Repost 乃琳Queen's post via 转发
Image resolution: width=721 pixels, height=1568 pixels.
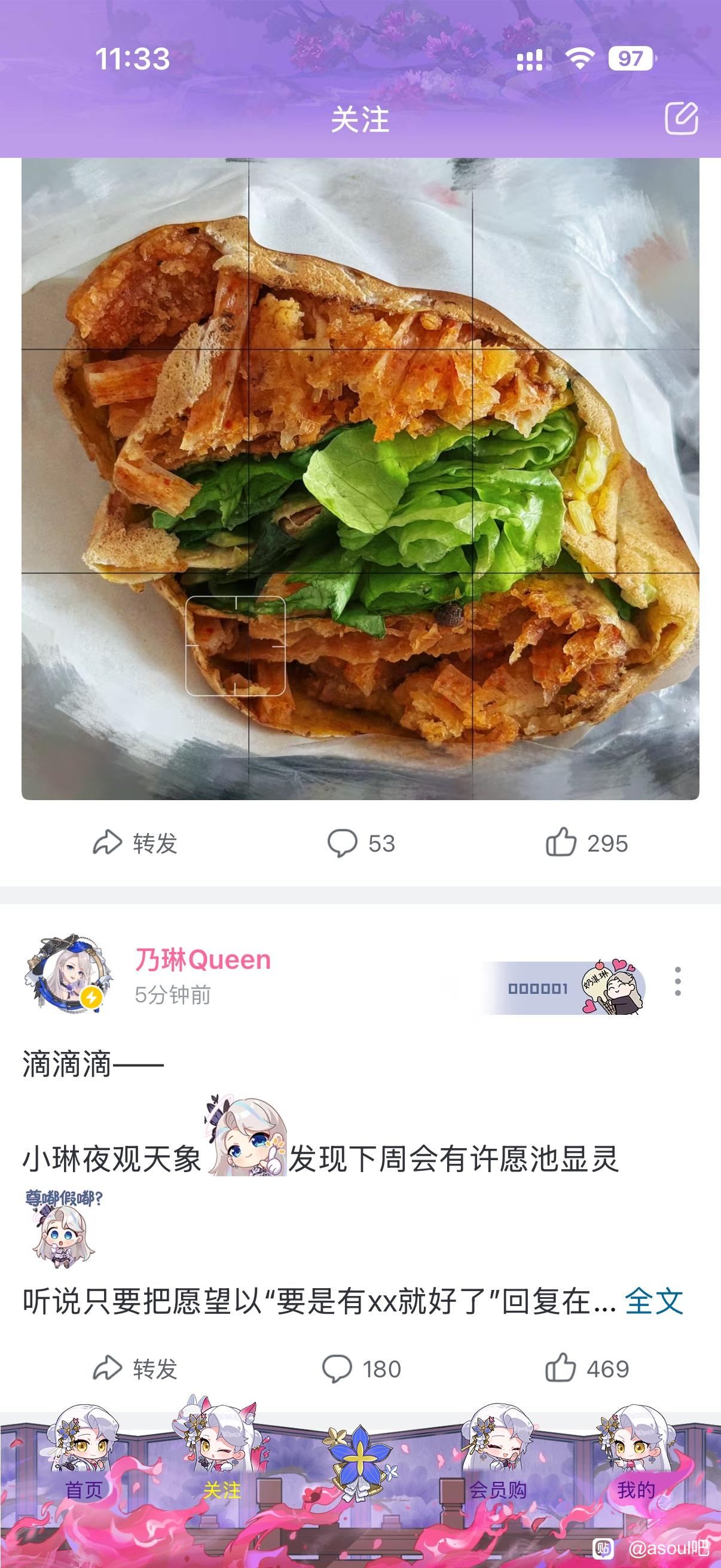click(135, 1369)
